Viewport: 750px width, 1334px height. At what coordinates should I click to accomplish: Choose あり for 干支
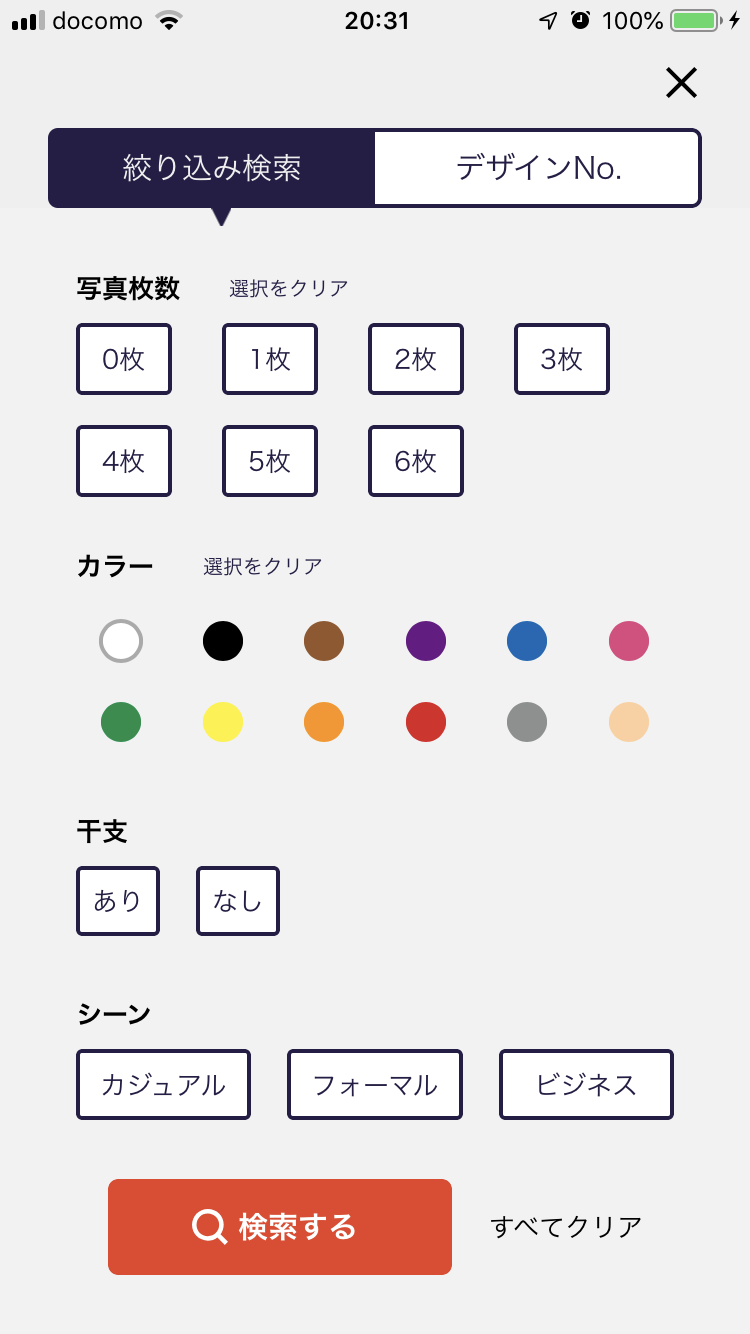click(118, 901)
